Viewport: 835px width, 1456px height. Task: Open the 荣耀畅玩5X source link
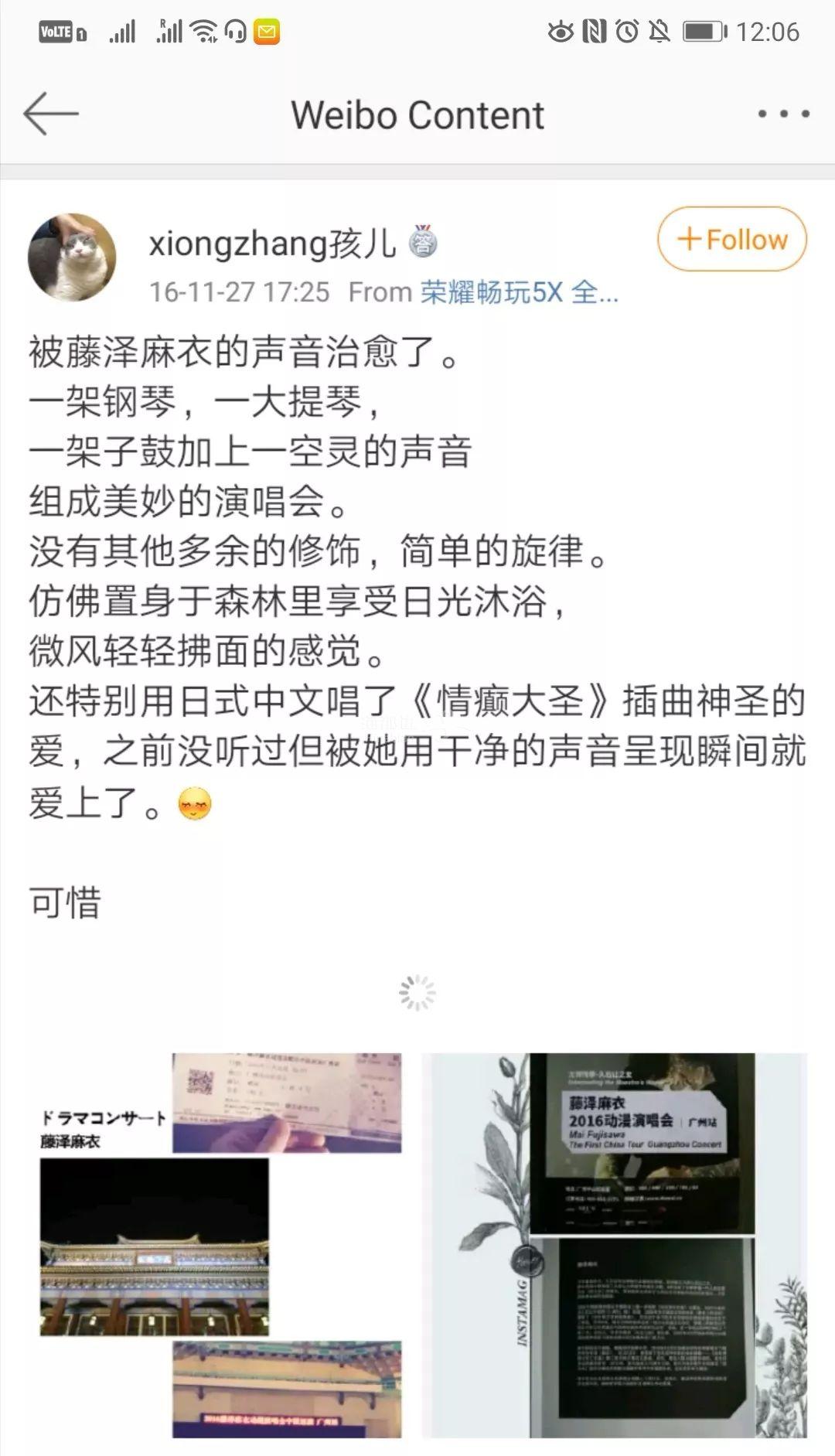tap(519, 292)
